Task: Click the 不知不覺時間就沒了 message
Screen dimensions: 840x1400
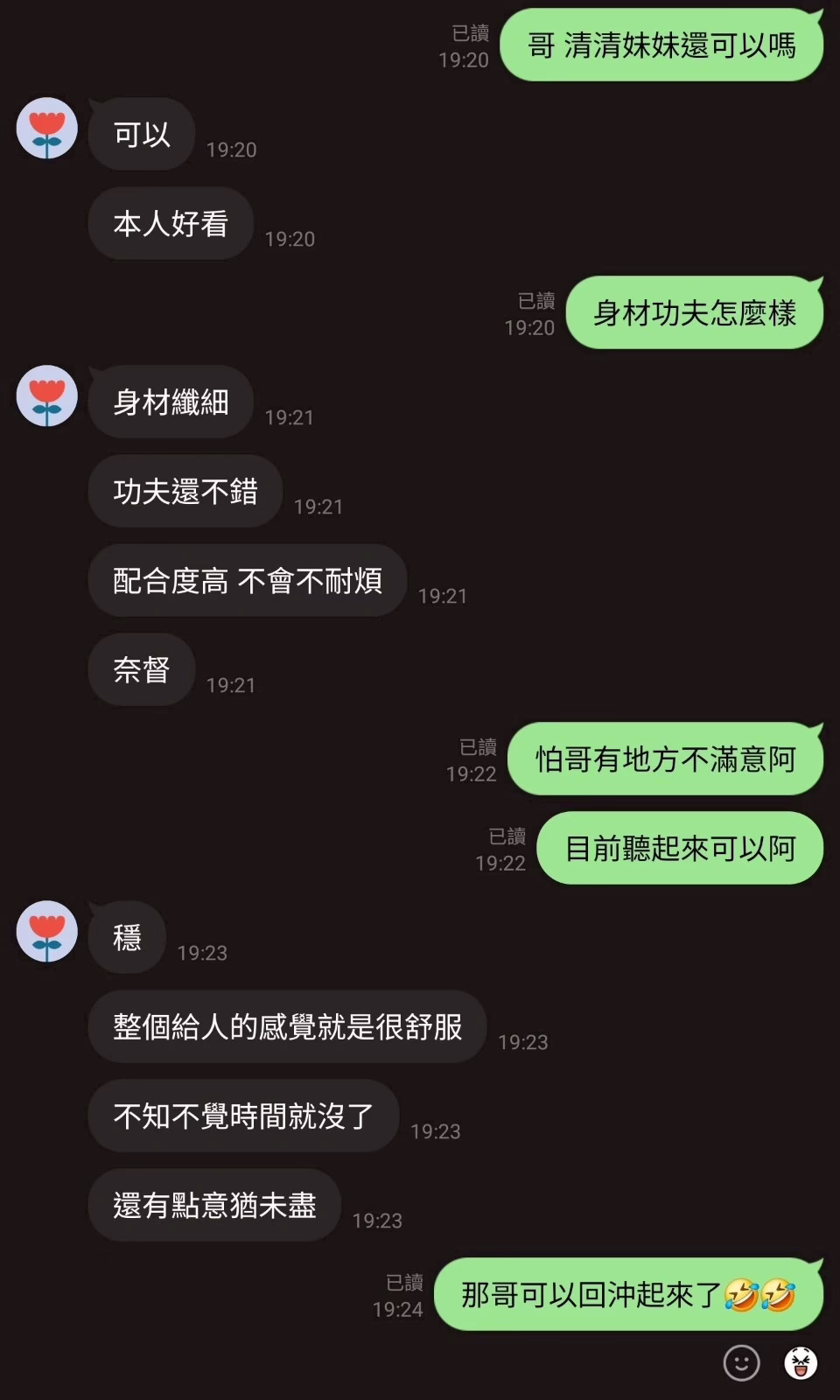Action: [x=242, y=1116]
